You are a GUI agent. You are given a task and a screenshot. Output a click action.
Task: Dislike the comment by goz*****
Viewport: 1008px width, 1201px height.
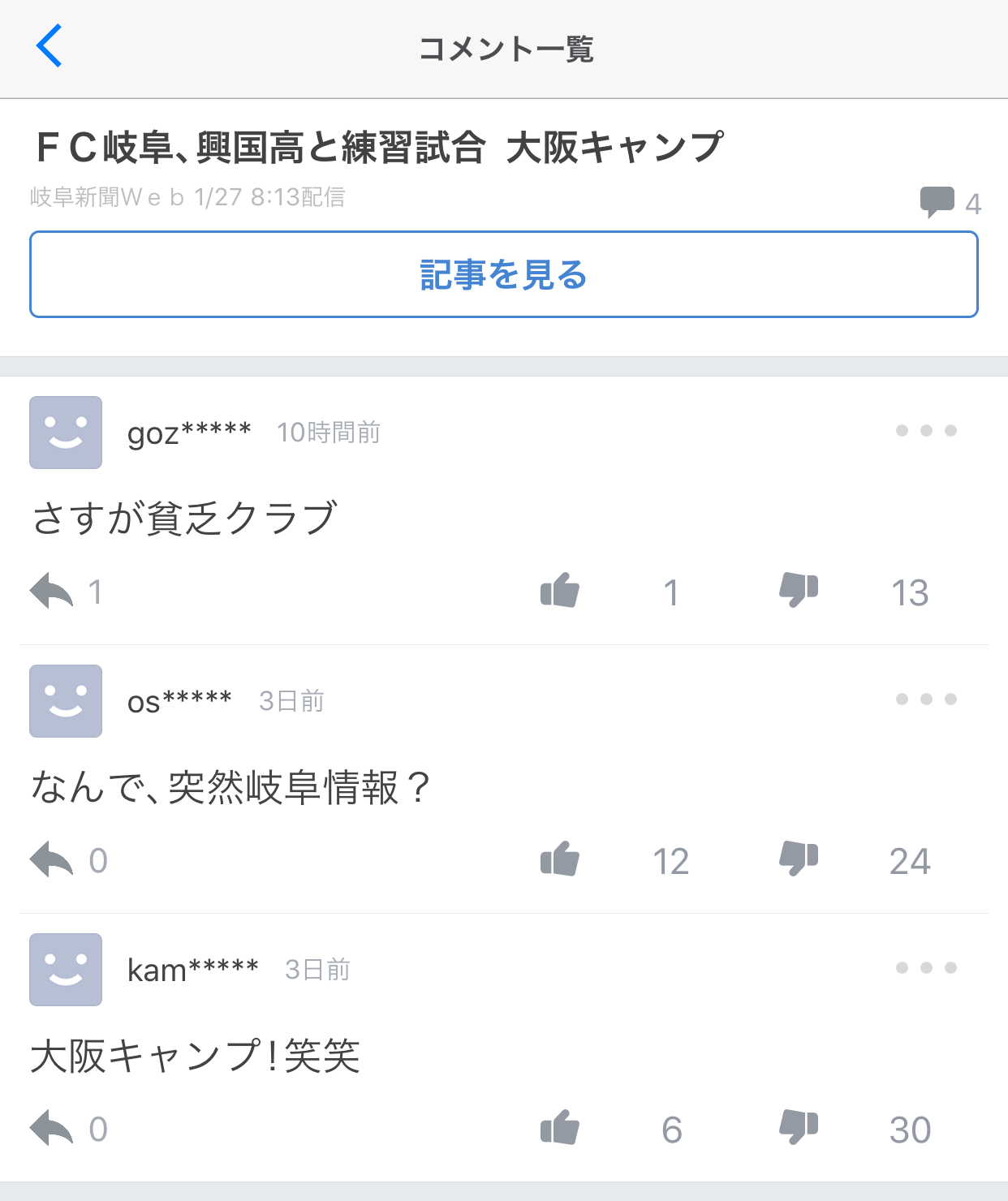coord(799,590)
